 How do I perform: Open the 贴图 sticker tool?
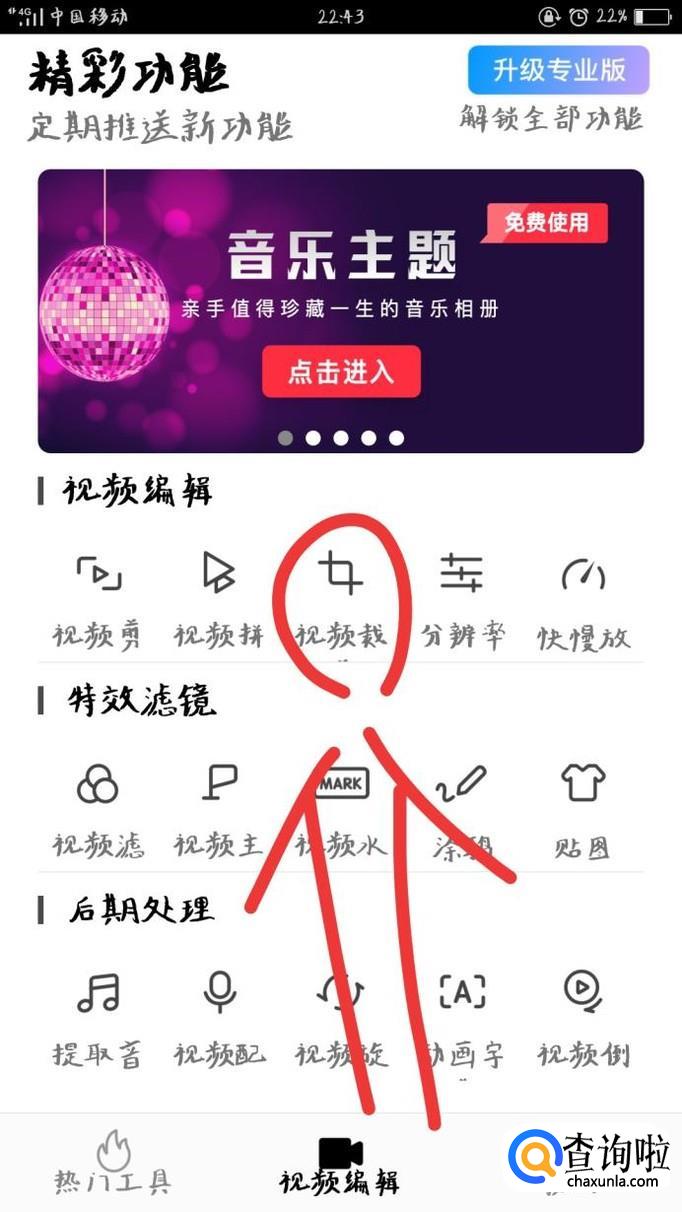[584, 810]
